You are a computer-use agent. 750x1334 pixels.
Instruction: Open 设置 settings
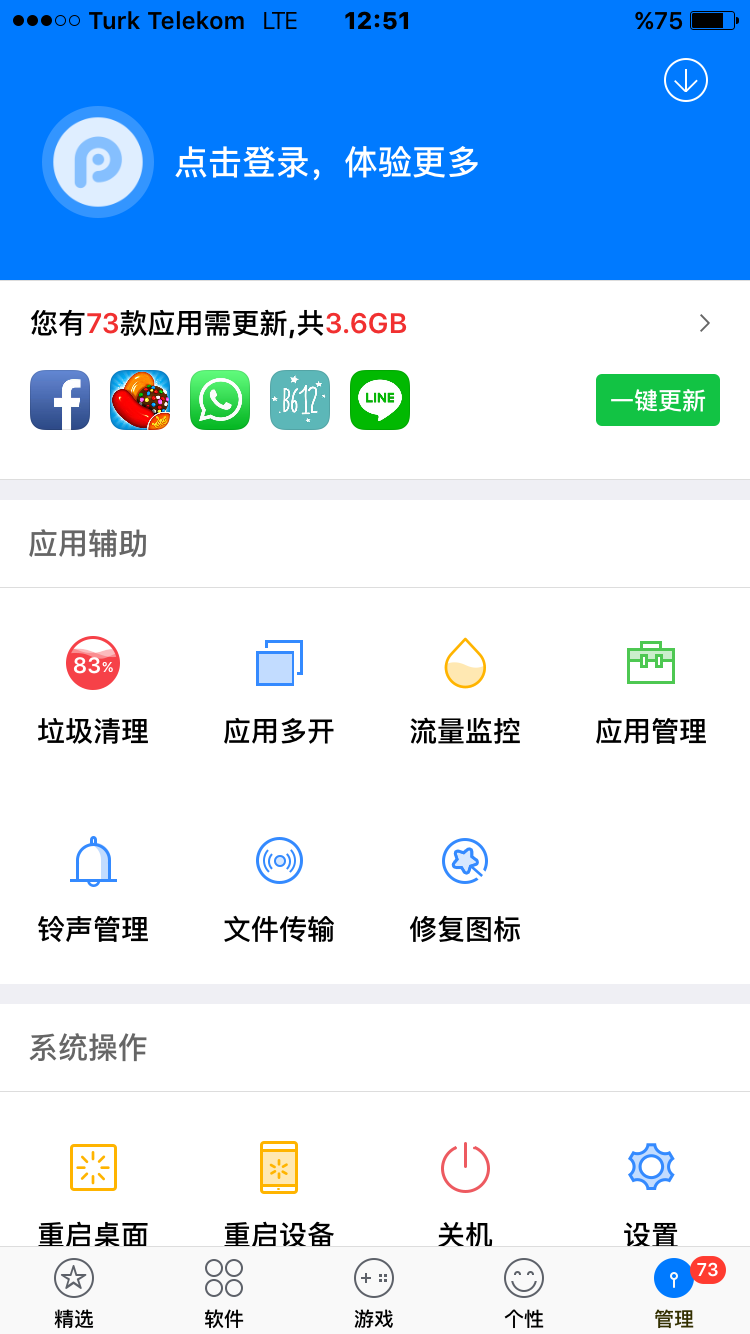coord(651,1192)
